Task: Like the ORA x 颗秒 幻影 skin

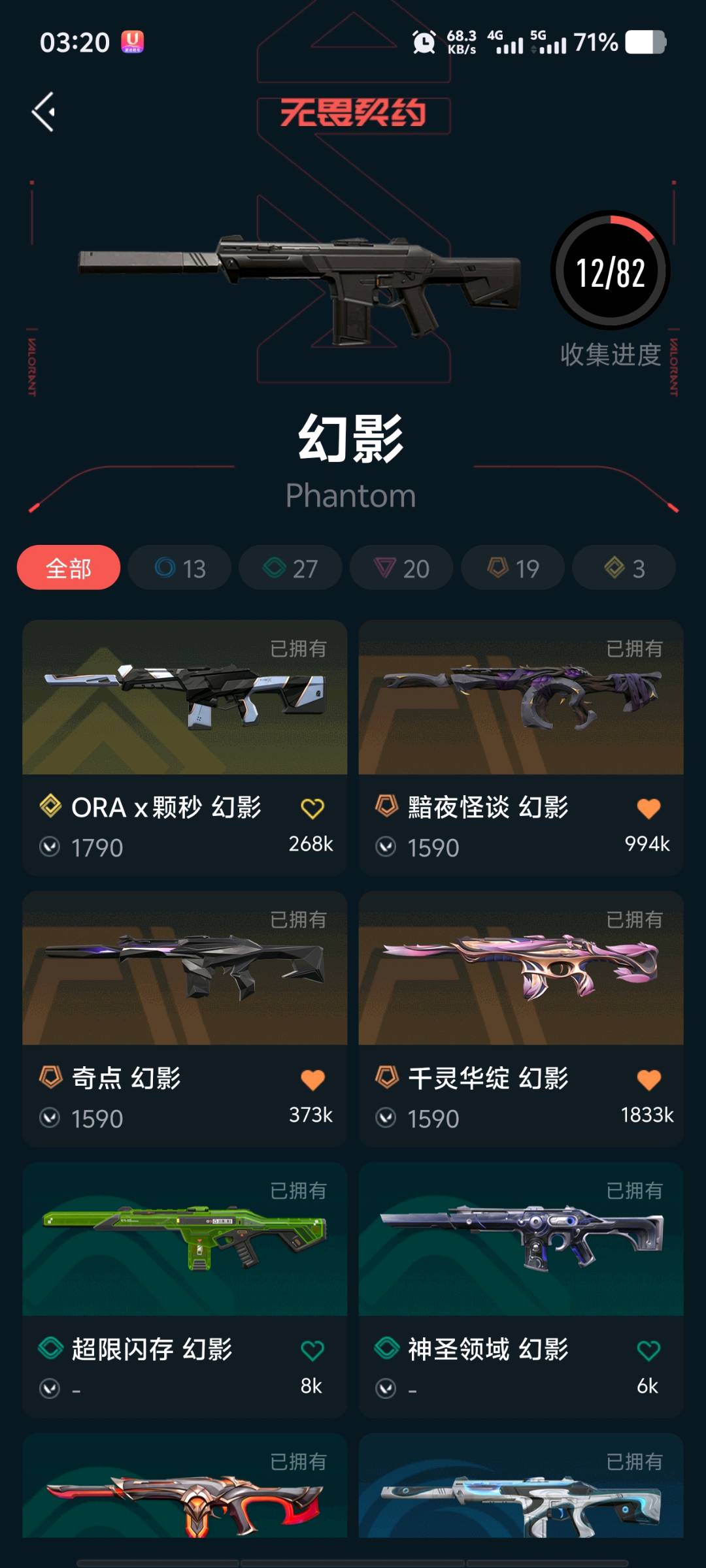Action: (x=312, y=809)
